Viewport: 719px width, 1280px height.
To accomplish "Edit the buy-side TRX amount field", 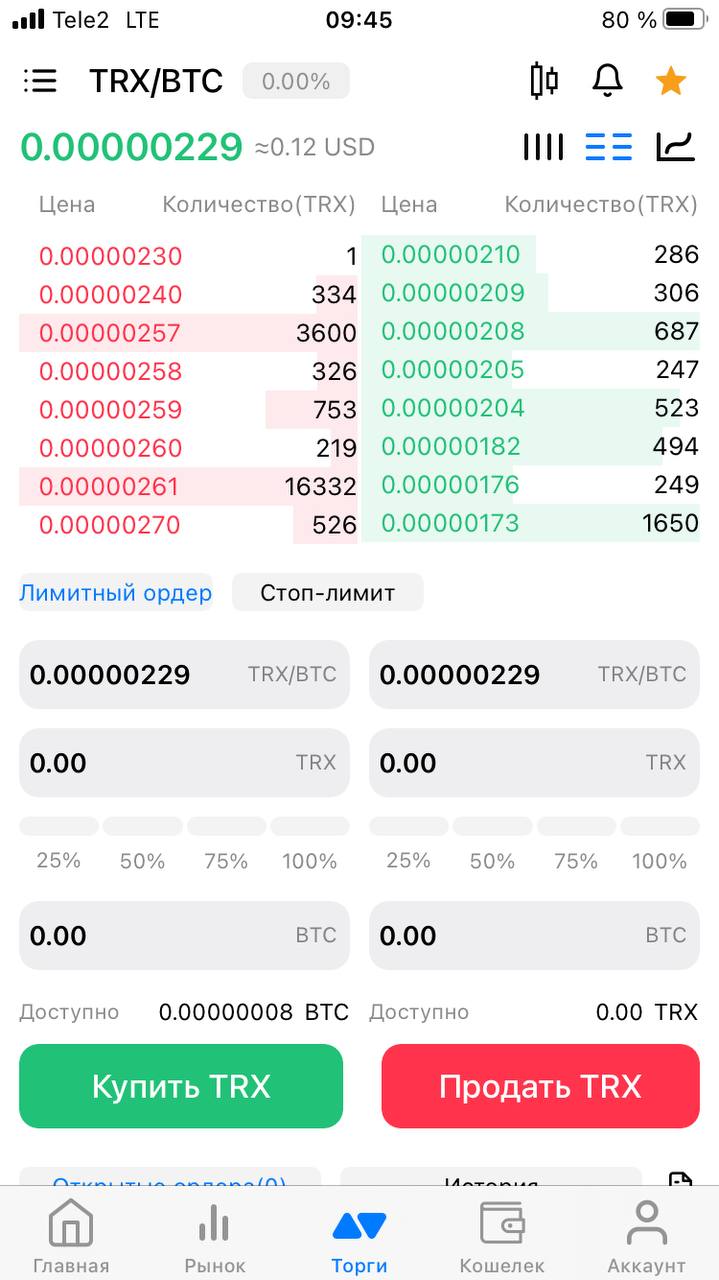I will (185, 763).
